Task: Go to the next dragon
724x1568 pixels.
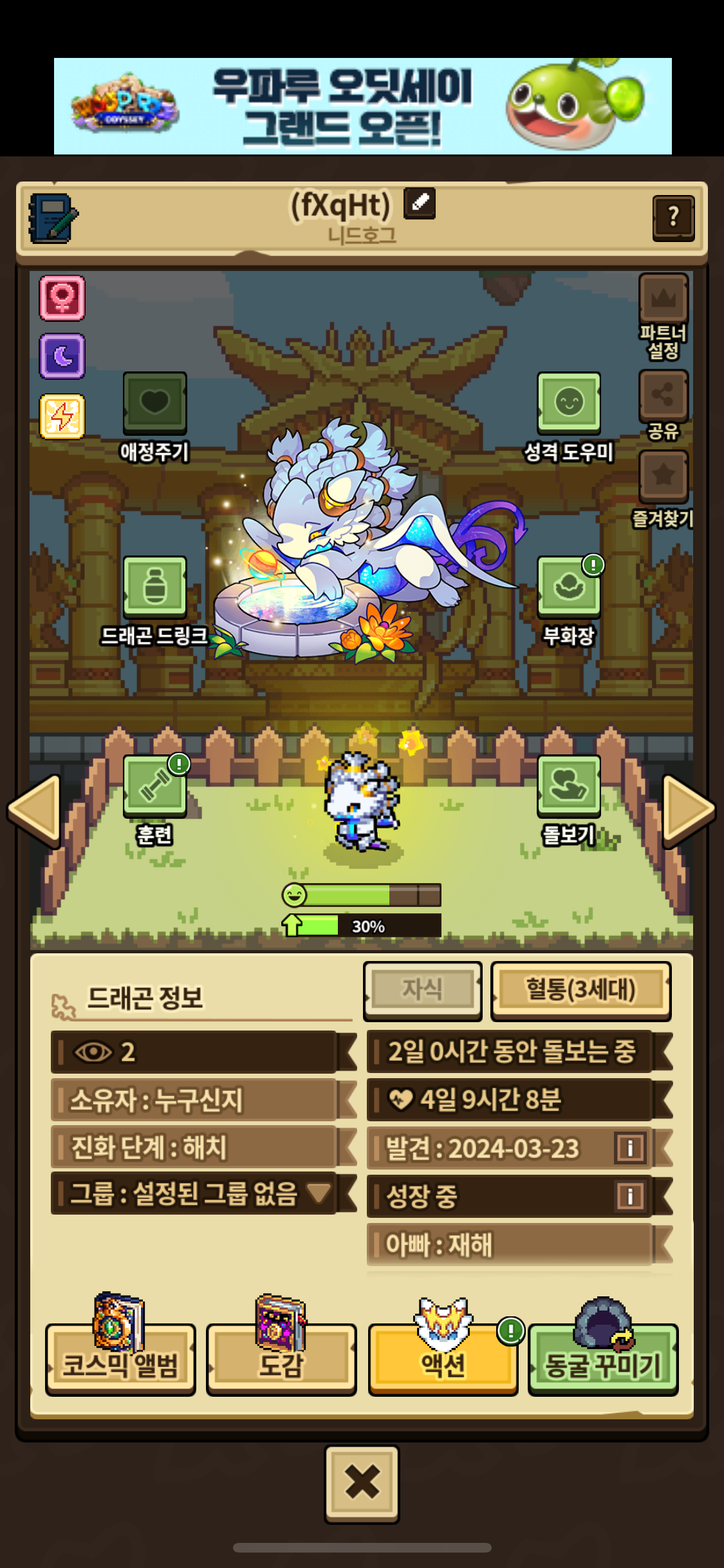Action: pyautogui.click(x=687, y=810)
